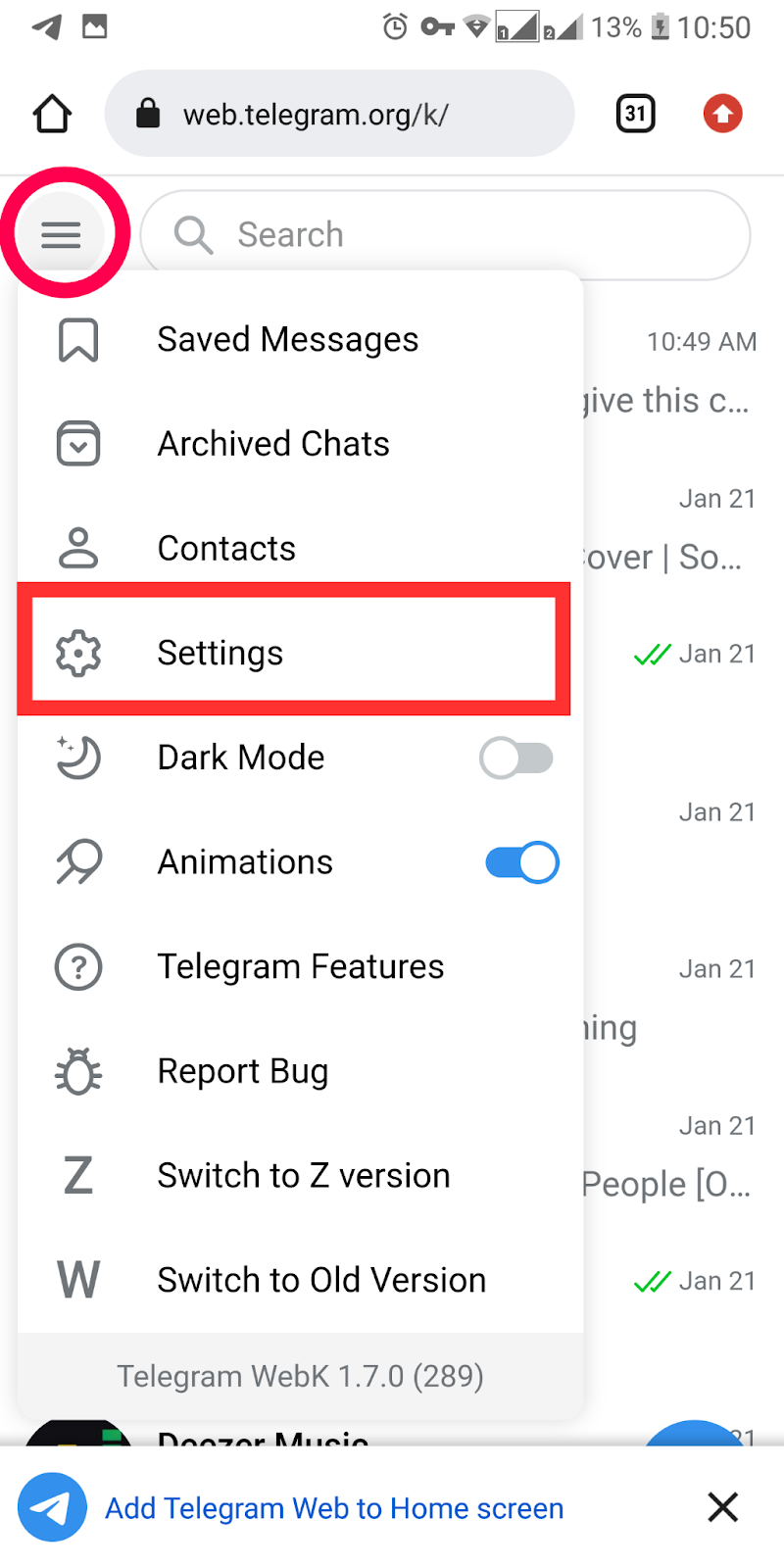The height and width of the screenshot is (1568, 784).
Task: Enable the Dark Mode switch
Action: [516, 759]
